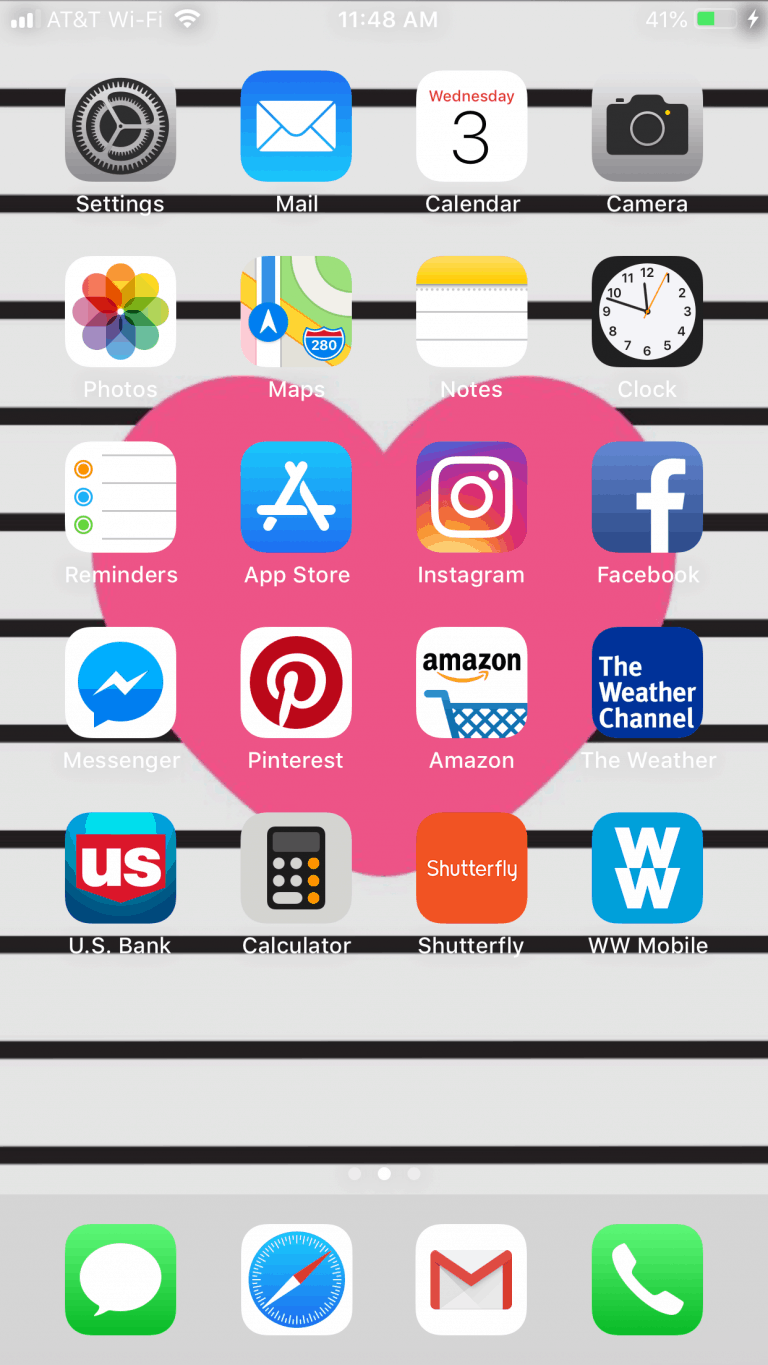Open The Weather Channel app

[x=647, y=683]
